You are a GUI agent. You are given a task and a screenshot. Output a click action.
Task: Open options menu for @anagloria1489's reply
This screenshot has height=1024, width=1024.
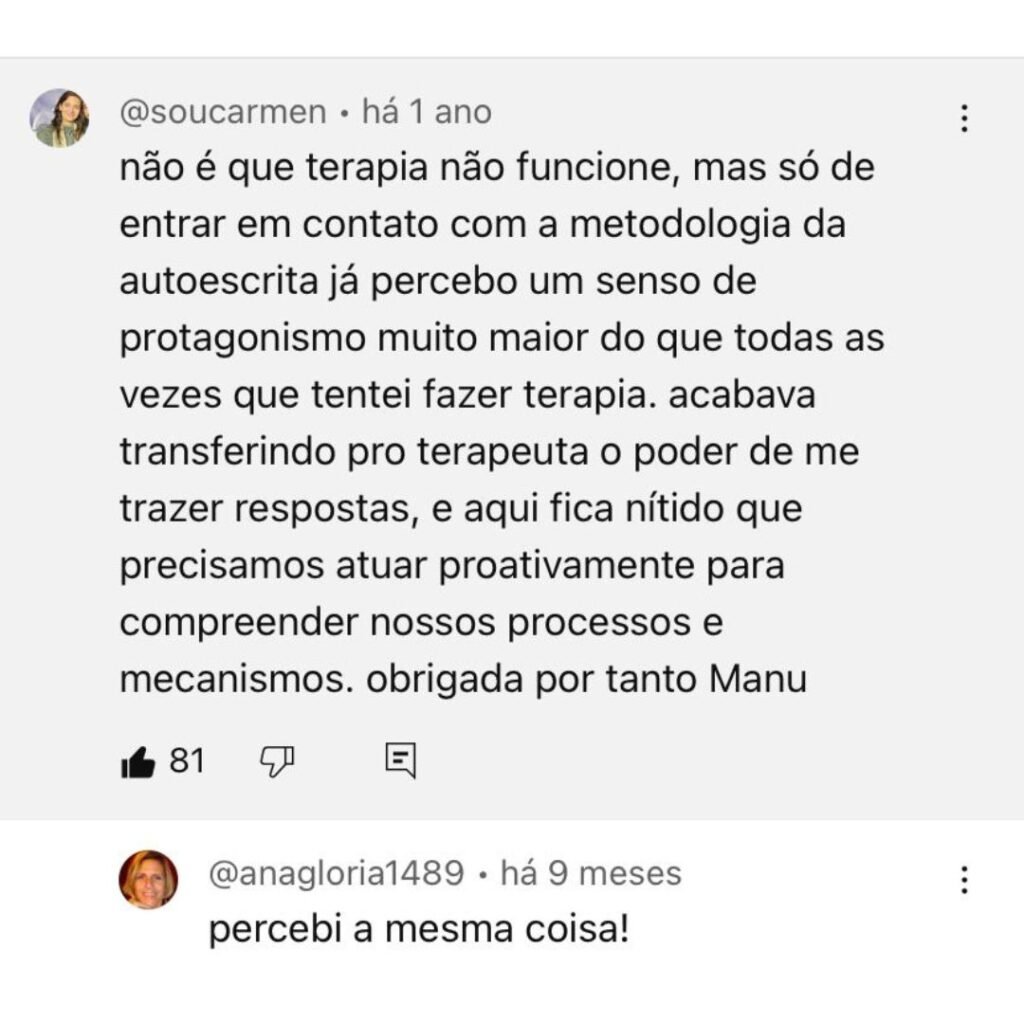click(x=964, y=880)
